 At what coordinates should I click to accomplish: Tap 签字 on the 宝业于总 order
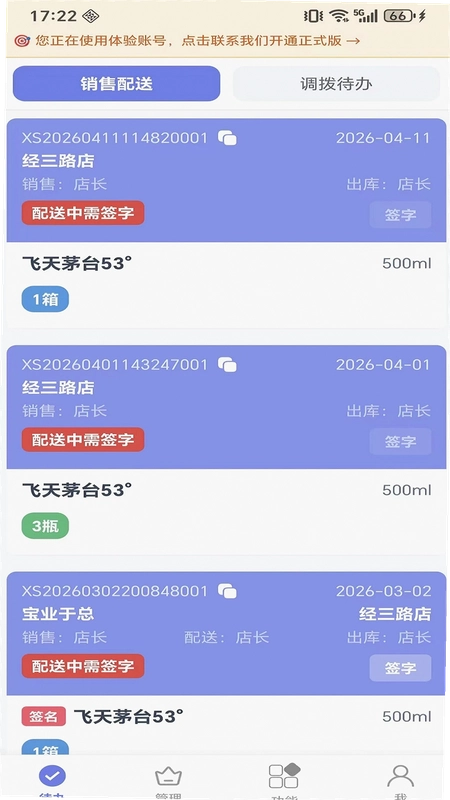[401, 668]
